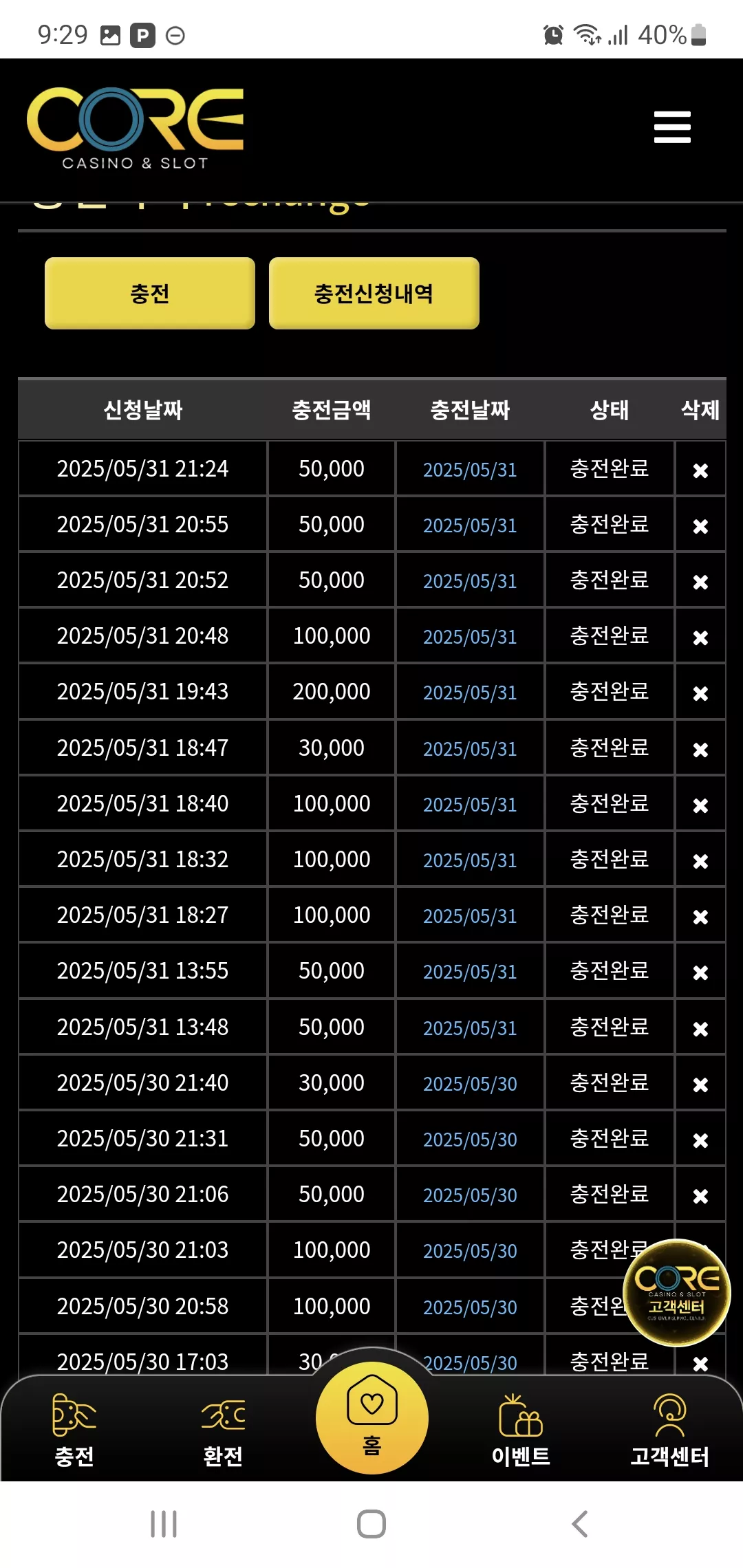Delete the 2025/05/31 18:47 row
743x1568 pixels.
(700, 749)
